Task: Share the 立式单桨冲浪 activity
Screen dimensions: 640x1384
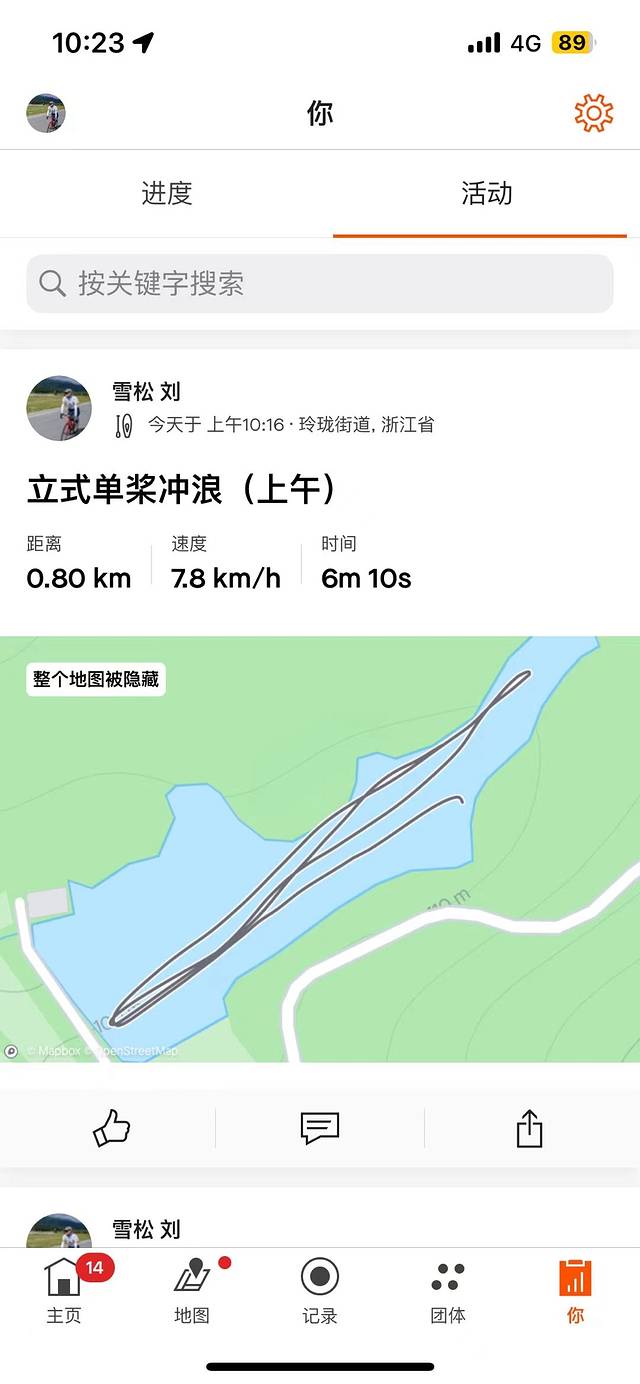Action: [x=529, y=1129]
